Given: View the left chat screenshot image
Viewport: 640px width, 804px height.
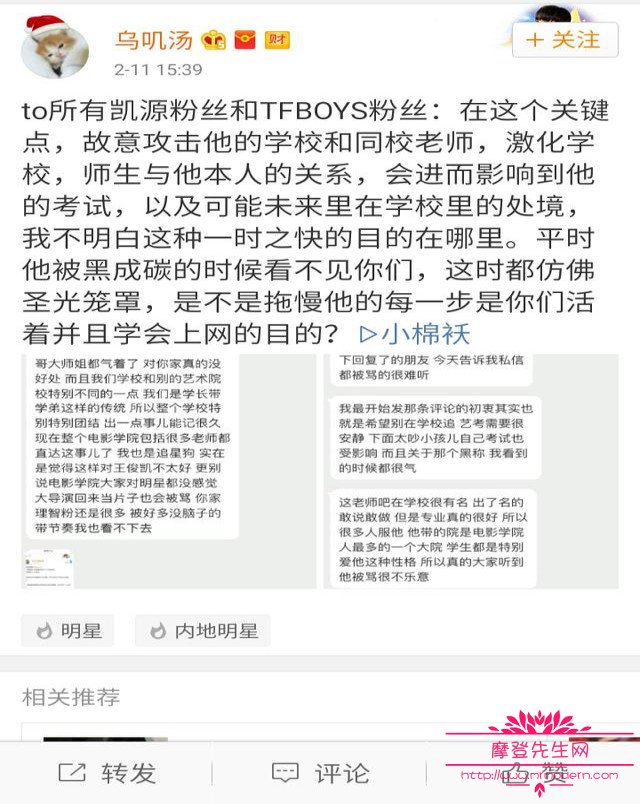Looking at the screenshot, I should [169, 471].
